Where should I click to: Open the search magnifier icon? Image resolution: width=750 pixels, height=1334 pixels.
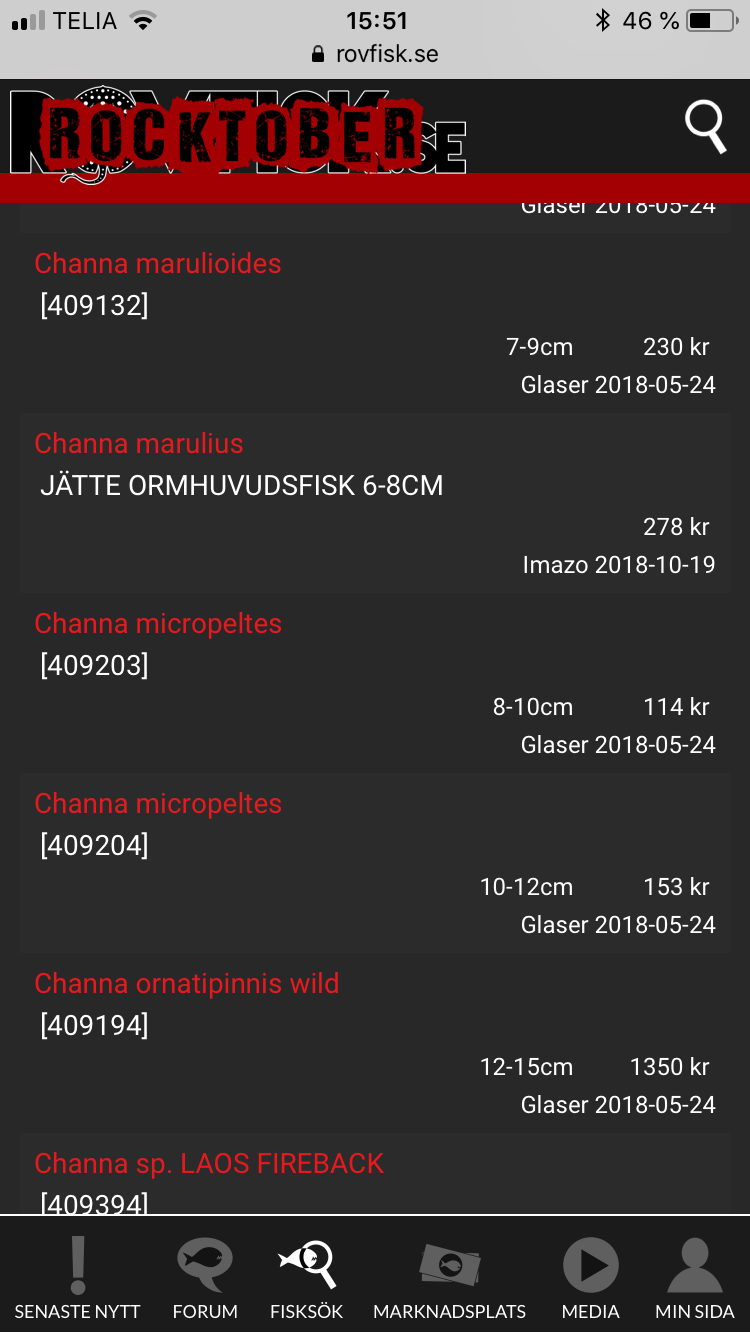coord(705,128)
